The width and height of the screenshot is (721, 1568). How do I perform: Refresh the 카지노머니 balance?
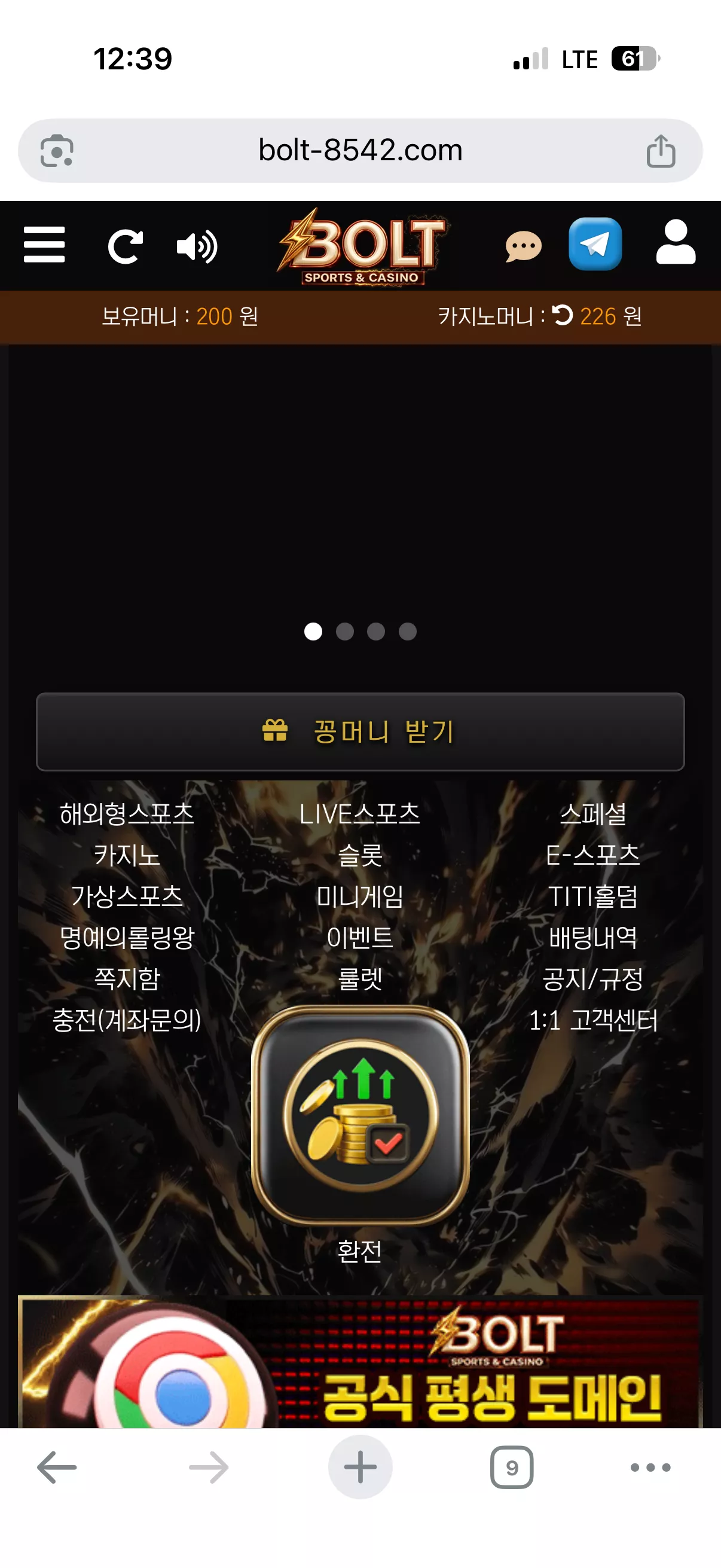tap(562, 315)
